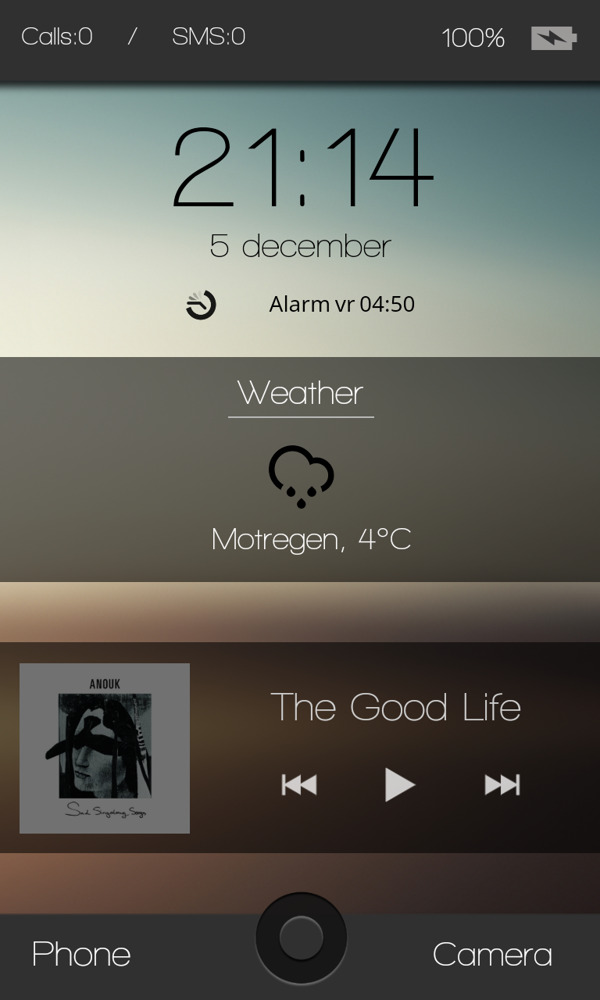The height and width of the screenshot is (1000, 600).
Task: Launch the Camera shortcut
Action: click(x=492, y=954)
